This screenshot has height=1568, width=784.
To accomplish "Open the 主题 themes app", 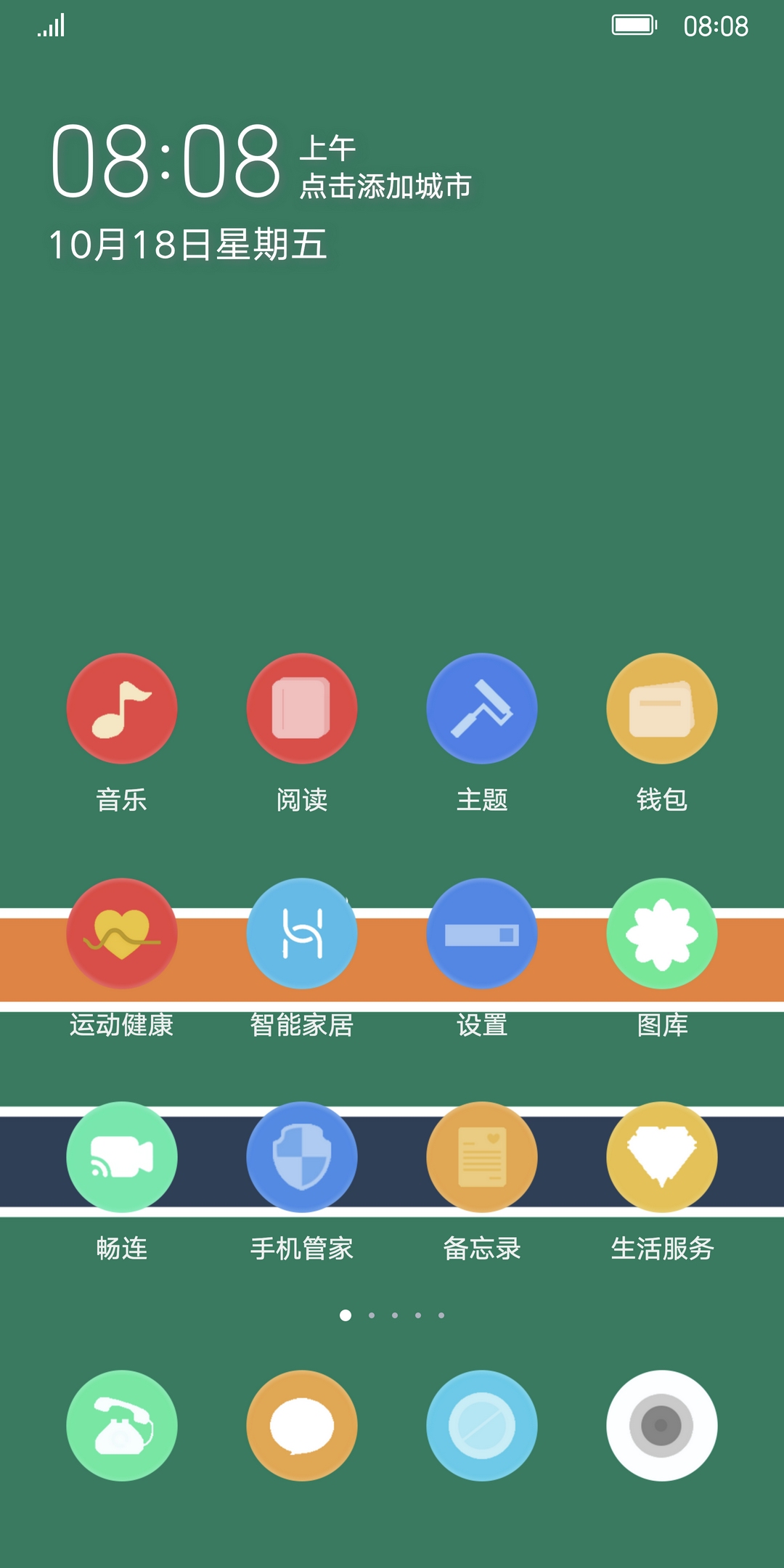I will coord(482,709).
